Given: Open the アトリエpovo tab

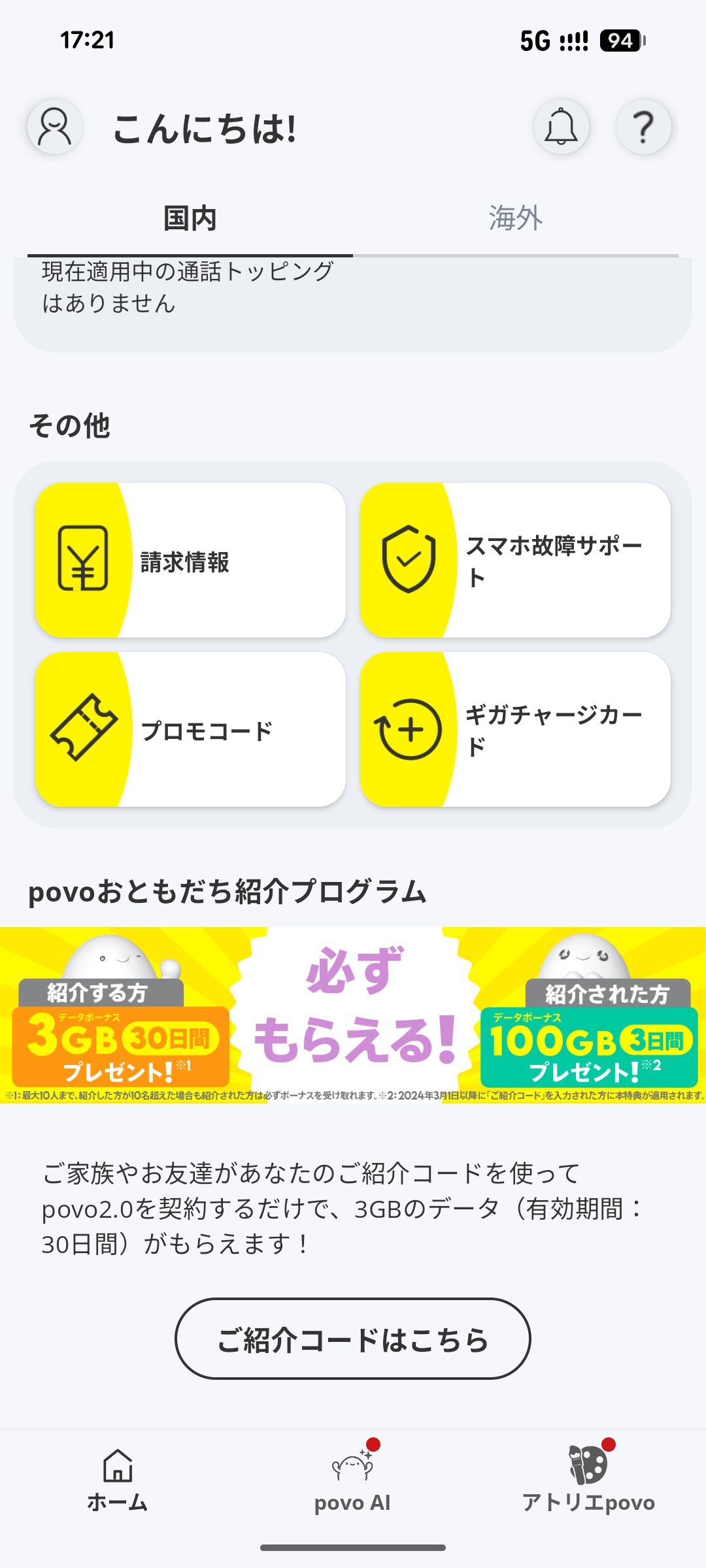Looking at the screenshot, I should [x=588, y=1480].
